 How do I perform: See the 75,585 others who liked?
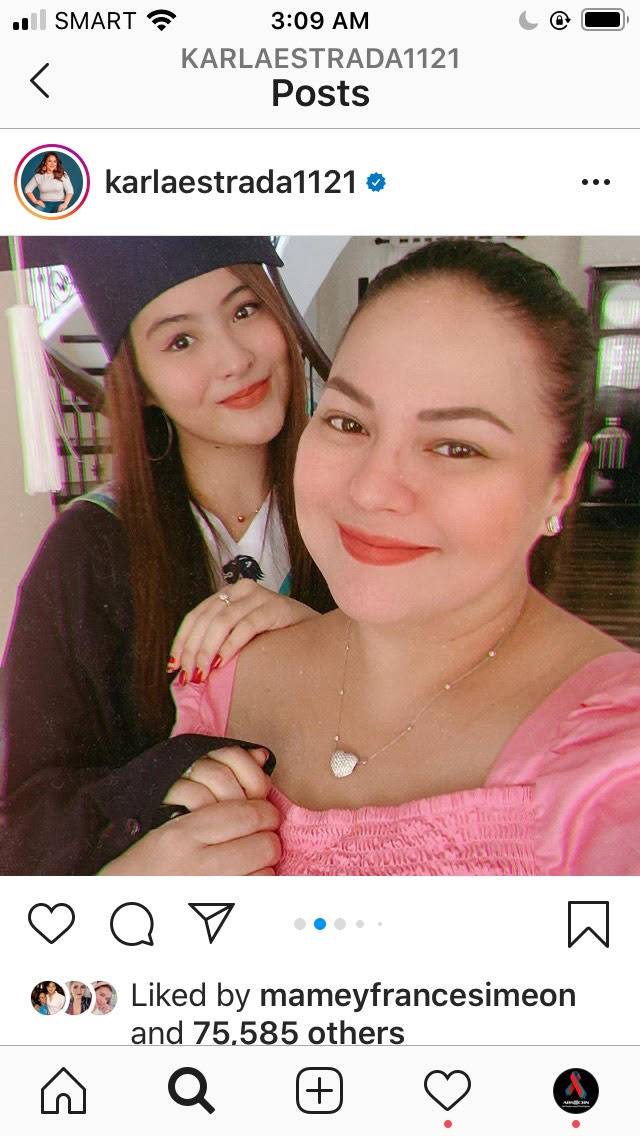pos(299,1032)
